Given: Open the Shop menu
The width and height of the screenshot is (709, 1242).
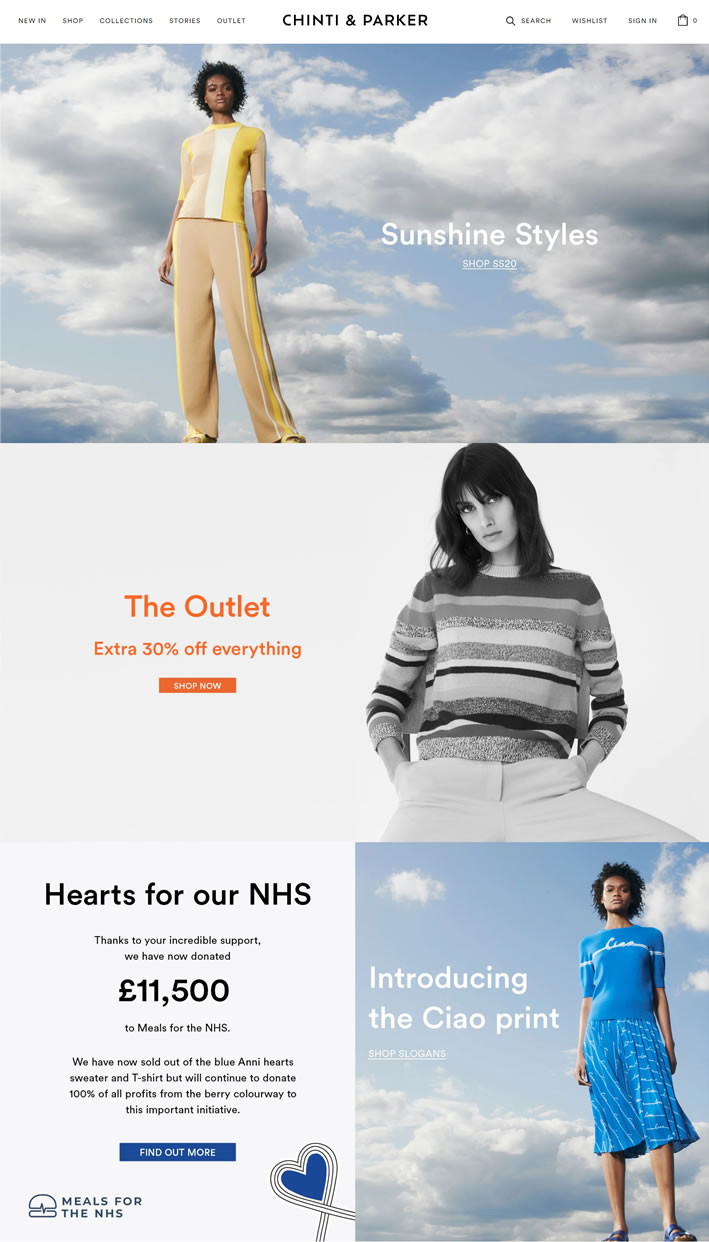Looking at the screenshot, I should [x=73, y=21].
